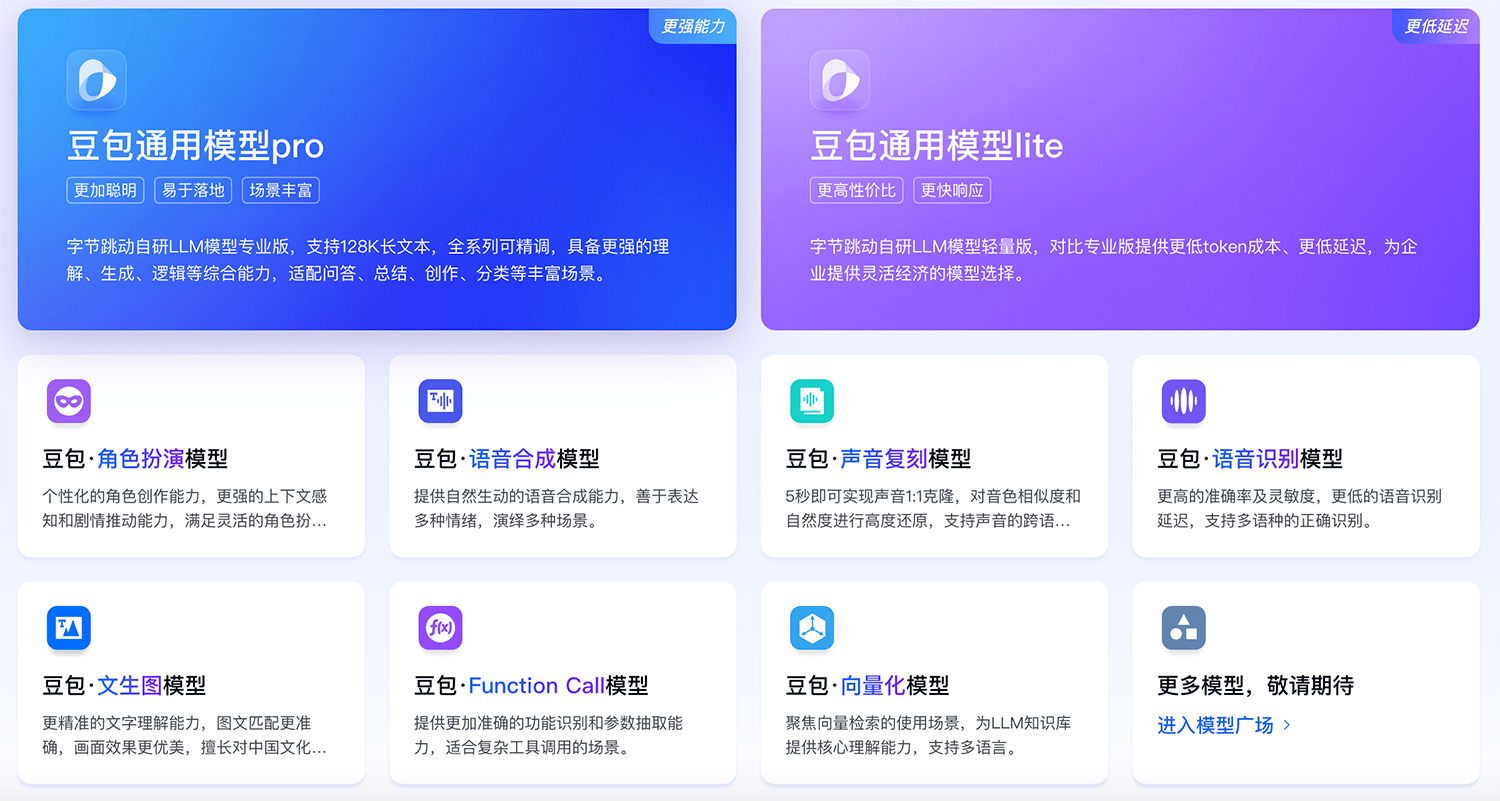Open the 豆包通用模型lite card
This screenshot has width=1500, height=801.
point(1119,170)
